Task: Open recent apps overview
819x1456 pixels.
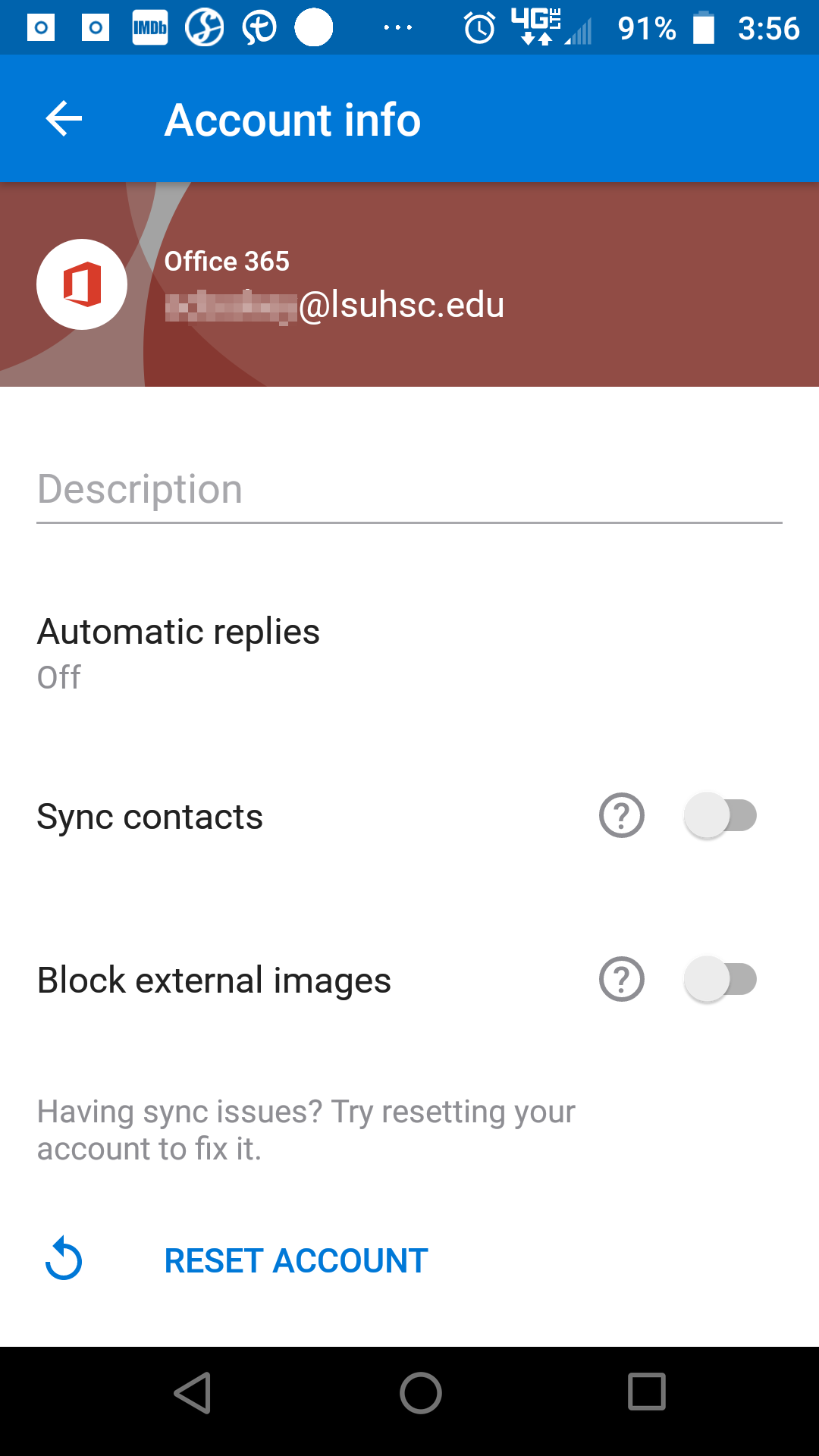Action: point(646,1393)
